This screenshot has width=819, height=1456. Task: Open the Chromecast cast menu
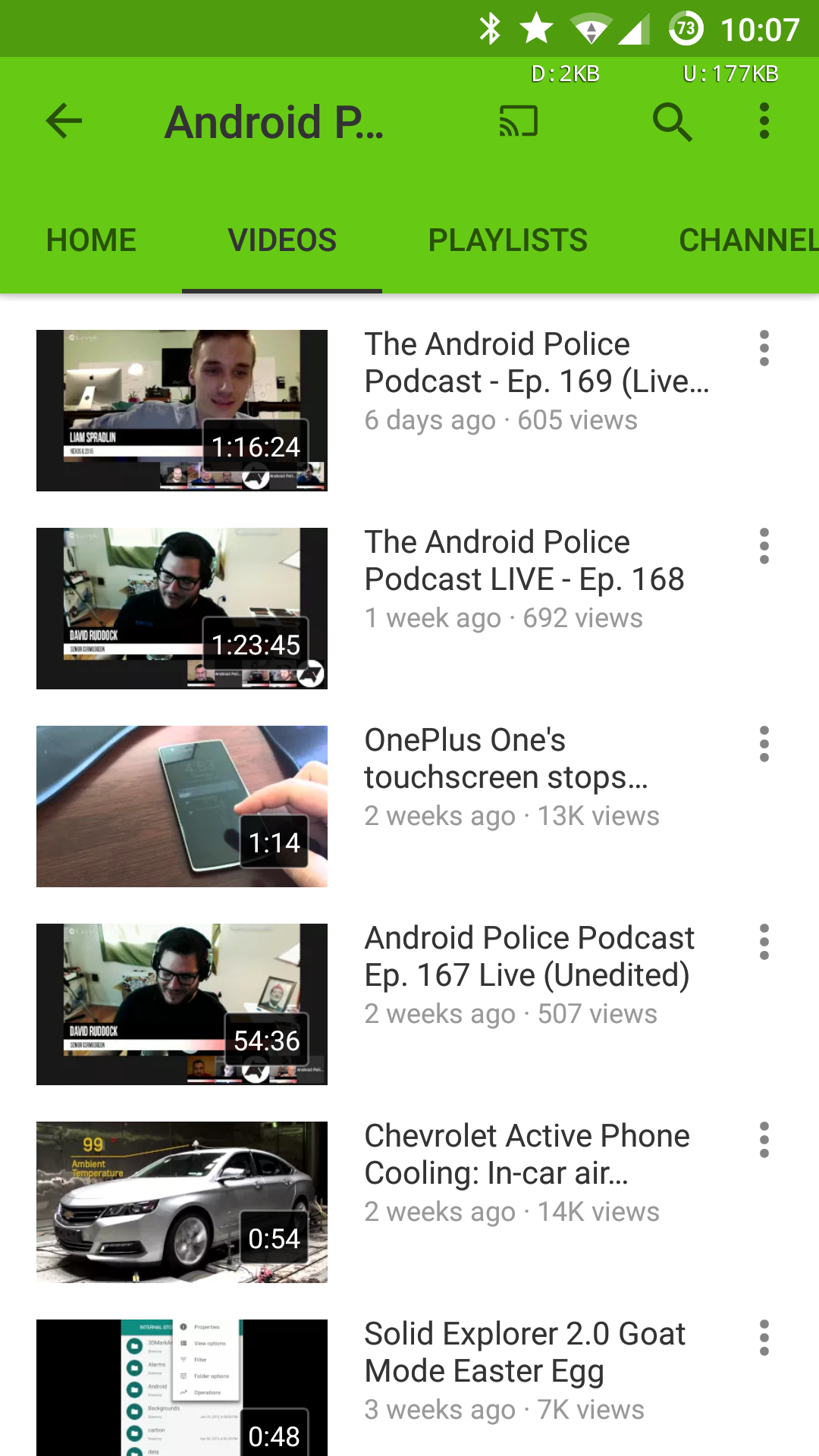(518, 121)
